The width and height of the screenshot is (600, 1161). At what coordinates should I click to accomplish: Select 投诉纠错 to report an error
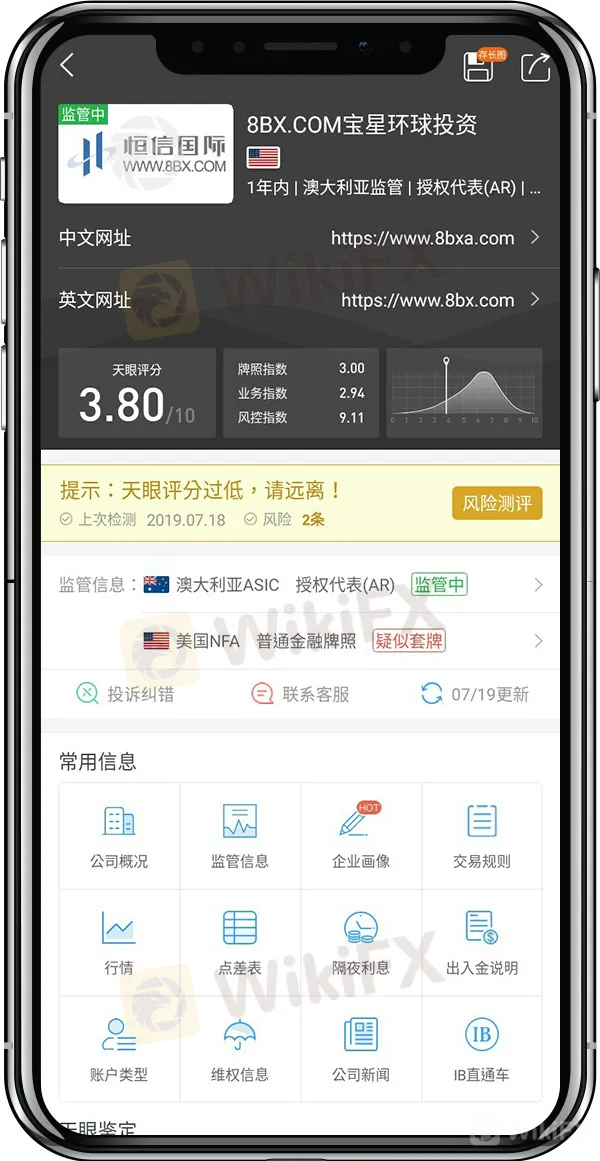click(125, 694)
